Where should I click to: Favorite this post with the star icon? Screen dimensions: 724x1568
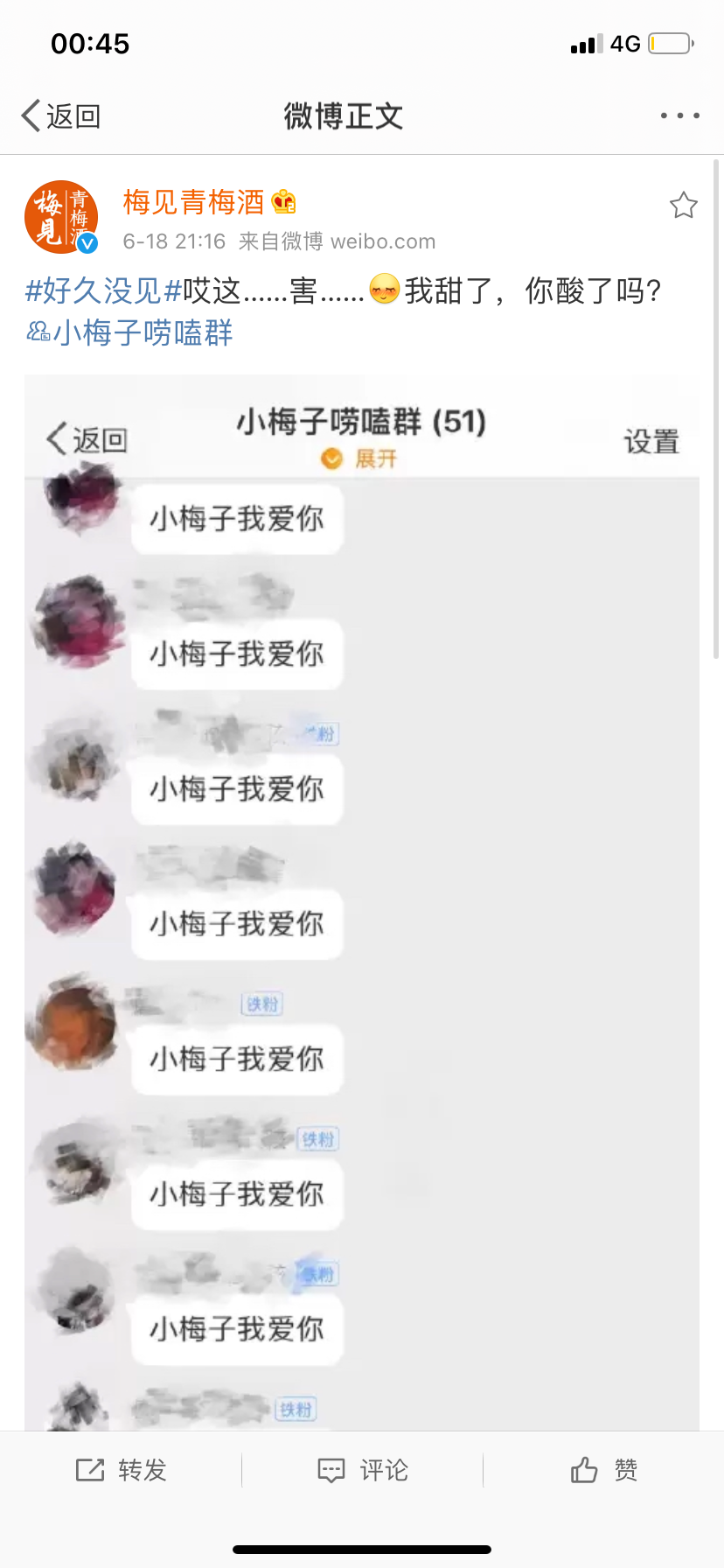683,206
